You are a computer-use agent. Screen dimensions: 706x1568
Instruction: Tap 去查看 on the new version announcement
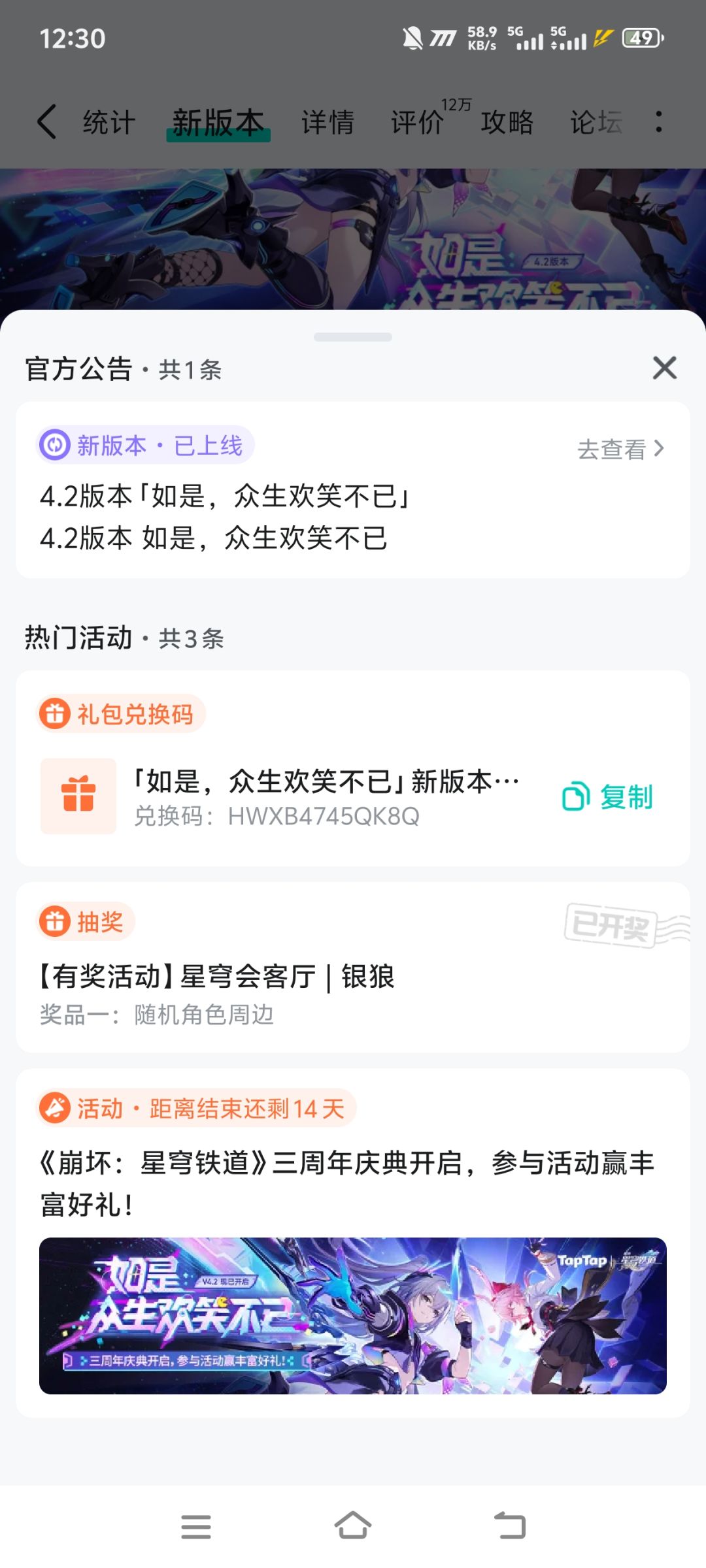pos(620,449)
